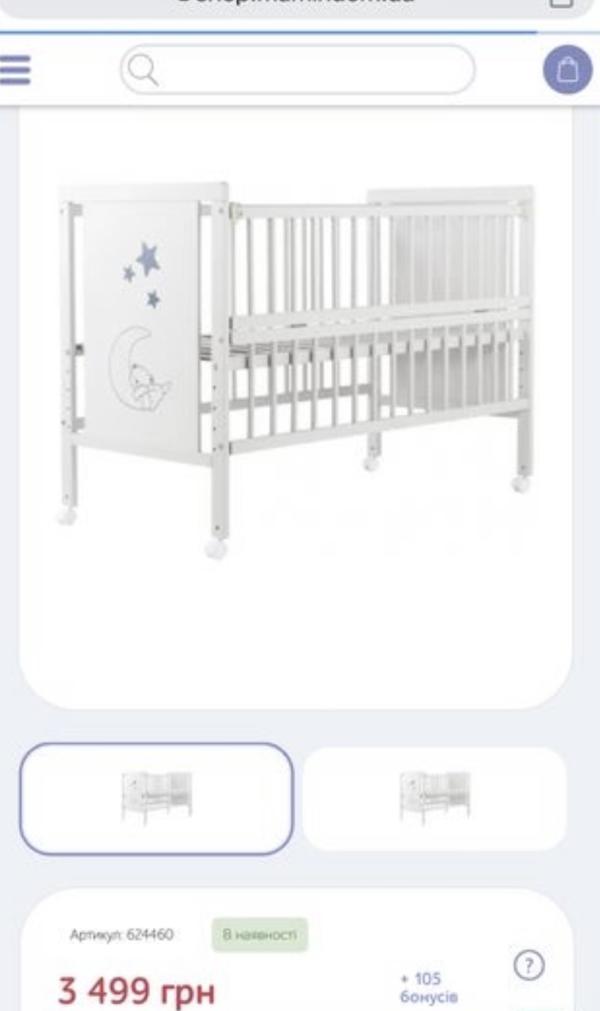Open the hamburger menu
The width and height of the screenshot is (600, 1011).
[15, 70]
